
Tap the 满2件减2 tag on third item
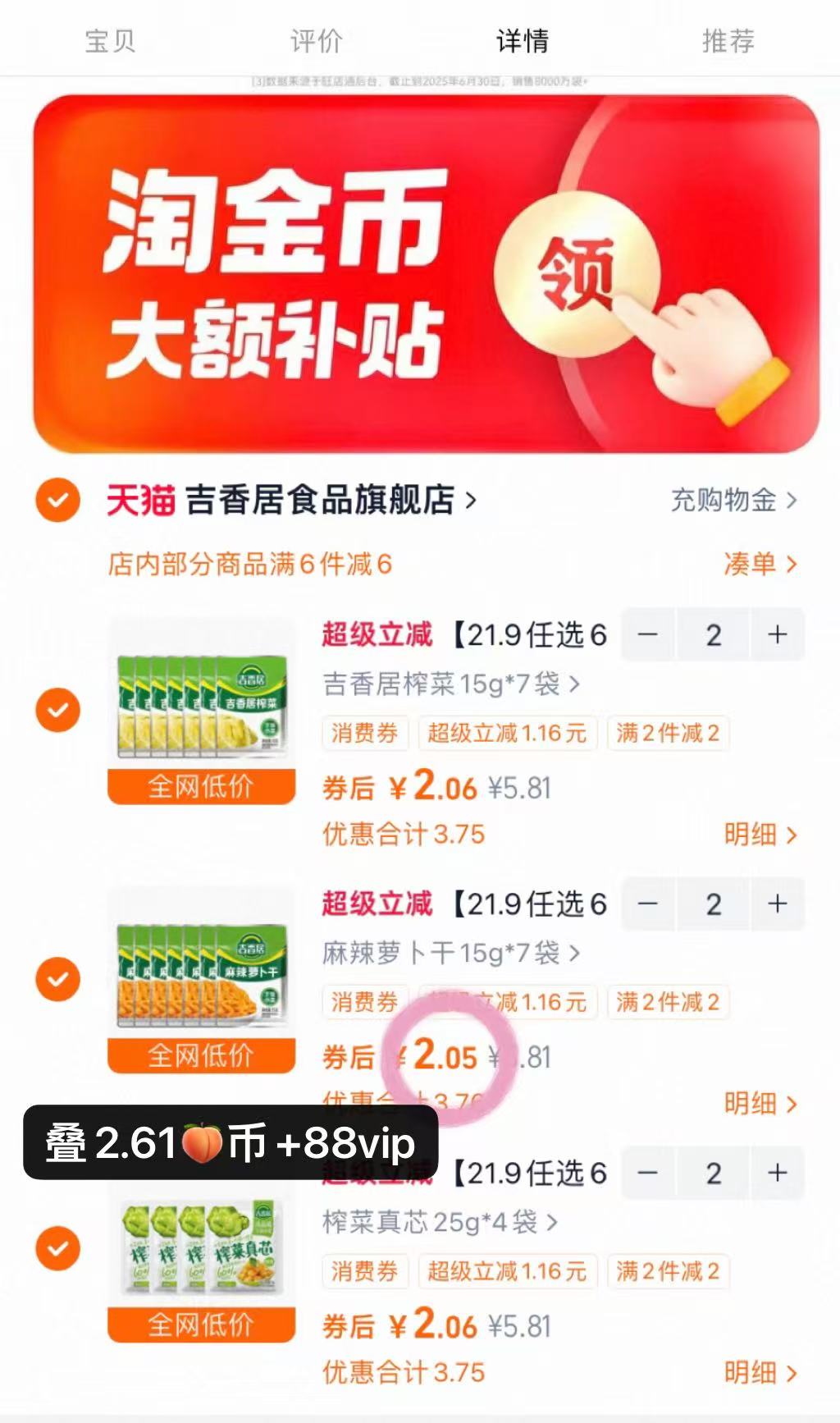point(667,1271)
